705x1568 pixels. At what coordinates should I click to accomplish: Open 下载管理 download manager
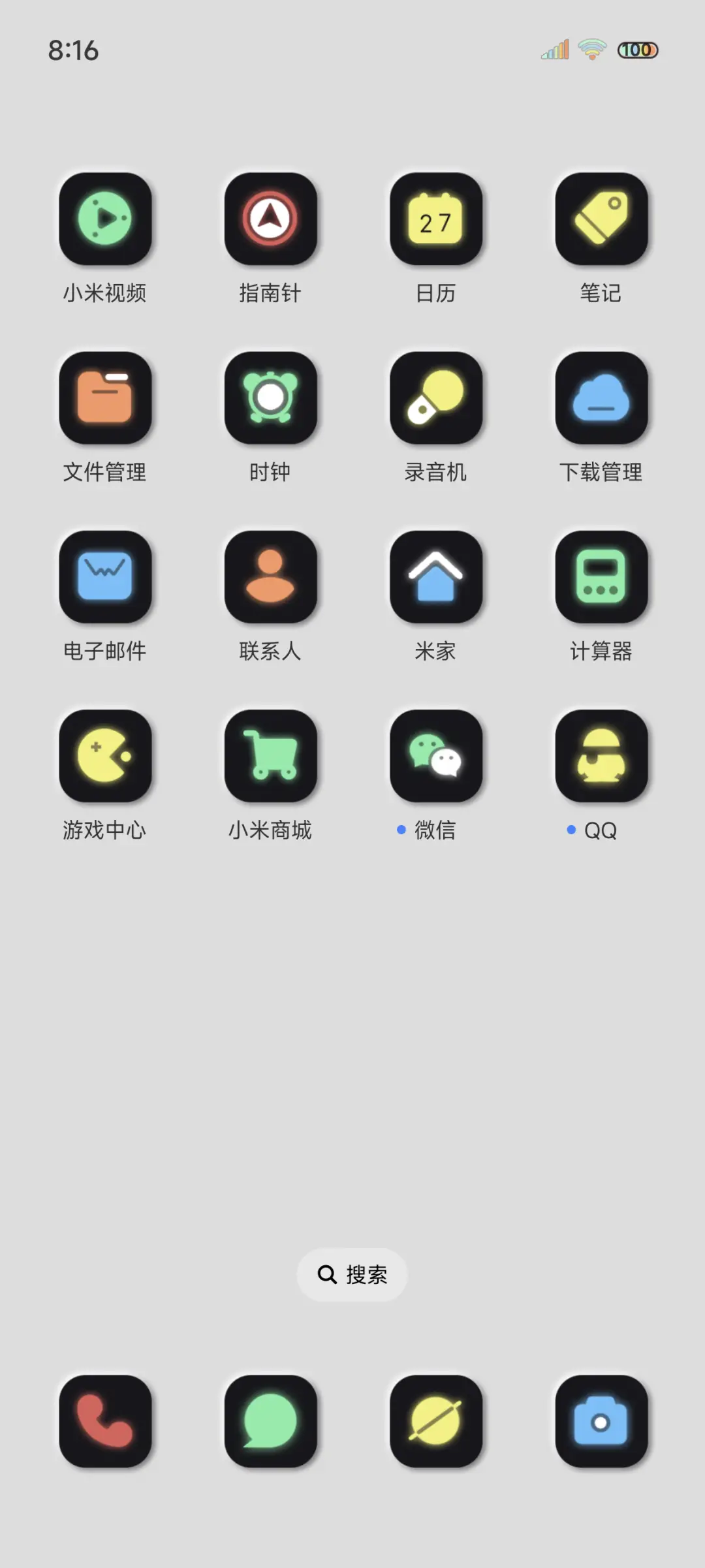coord(602,399)
